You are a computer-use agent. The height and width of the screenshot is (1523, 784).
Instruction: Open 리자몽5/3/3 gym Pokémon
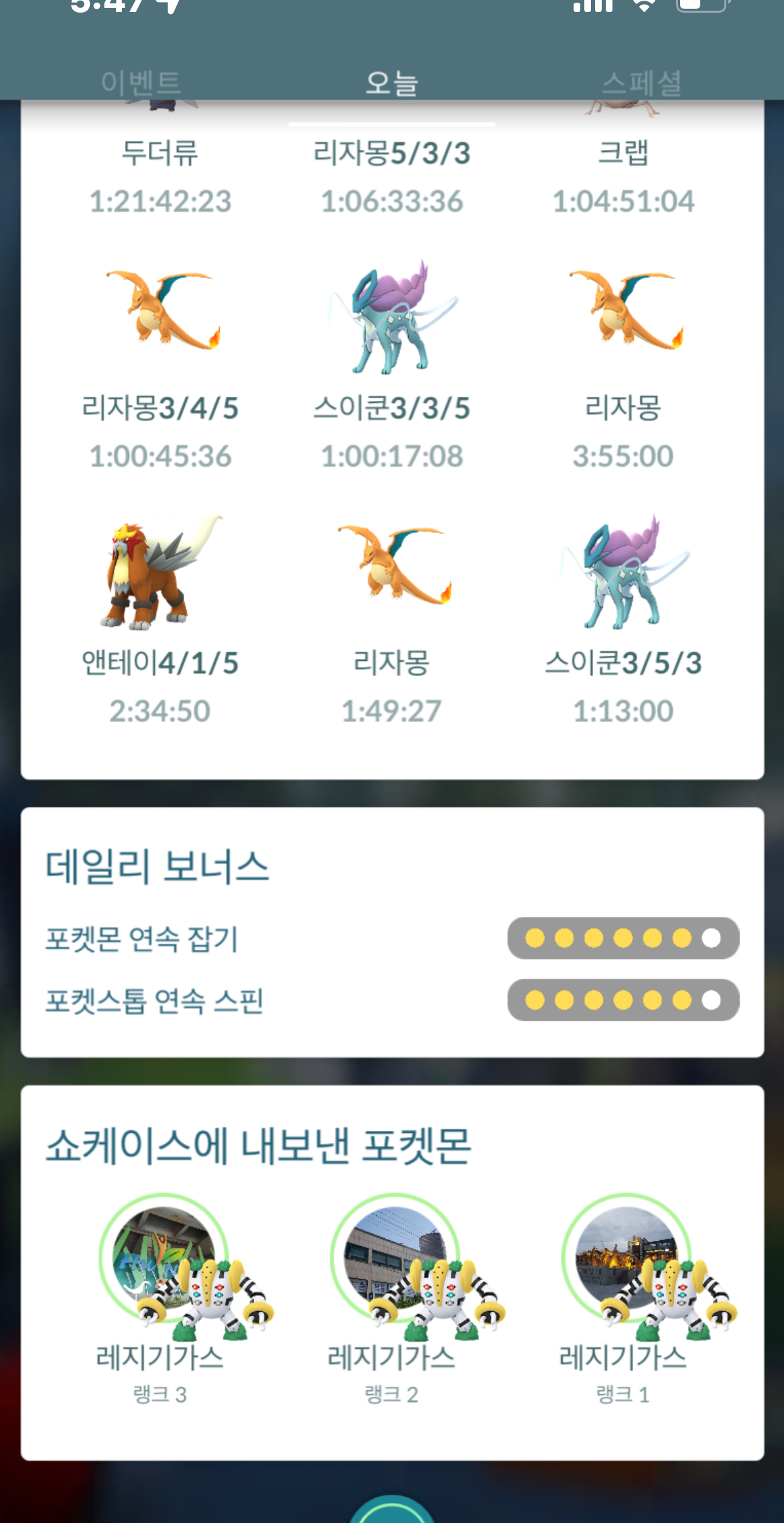pos(392,154)
